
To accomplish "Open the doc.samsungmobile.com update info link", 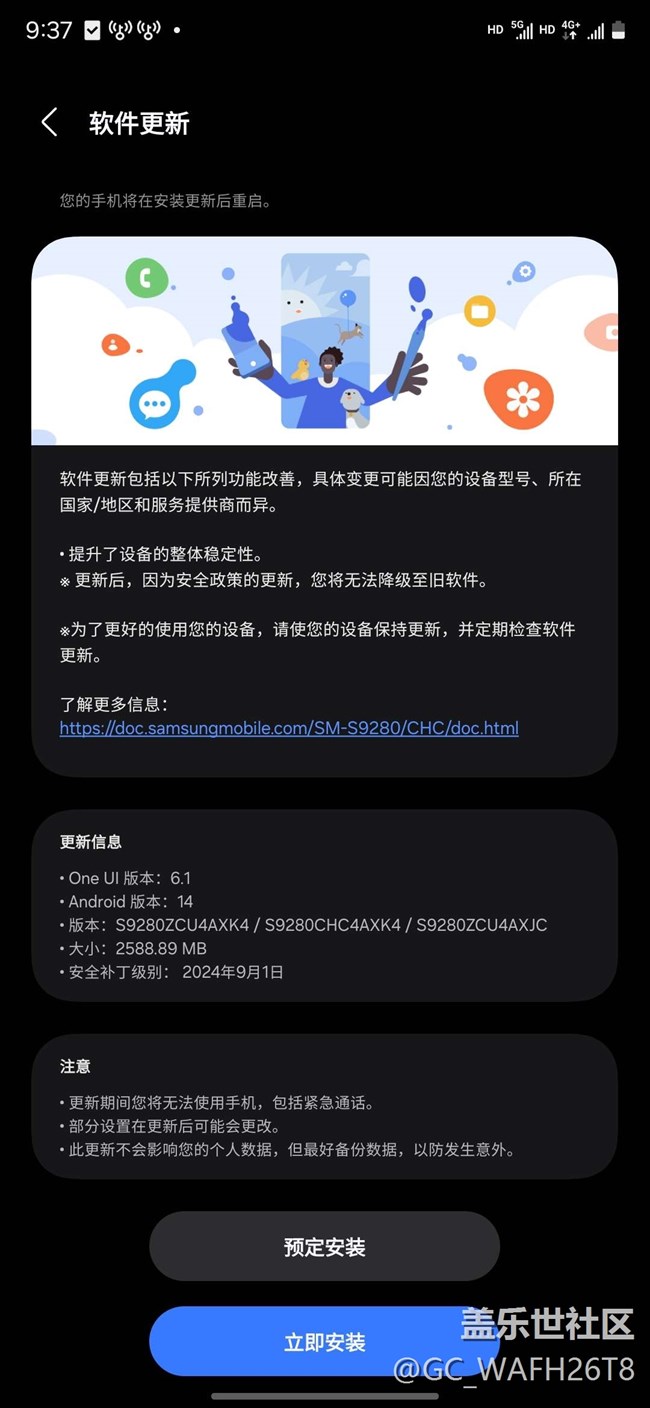I will click(x=289, y=728).
